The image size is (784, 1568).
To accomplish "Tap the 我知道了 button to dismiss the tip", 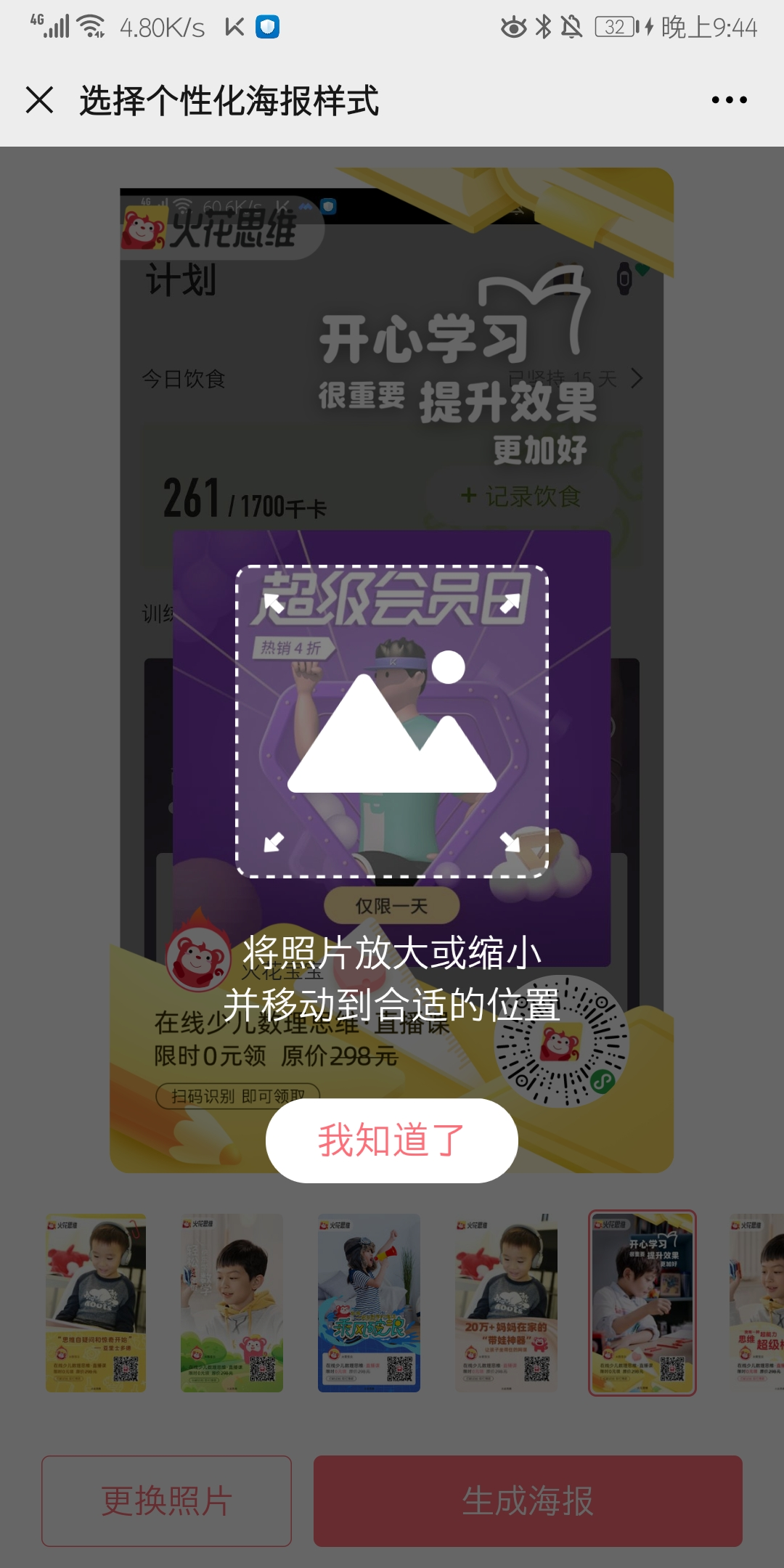I will [x=391, y=1140].
